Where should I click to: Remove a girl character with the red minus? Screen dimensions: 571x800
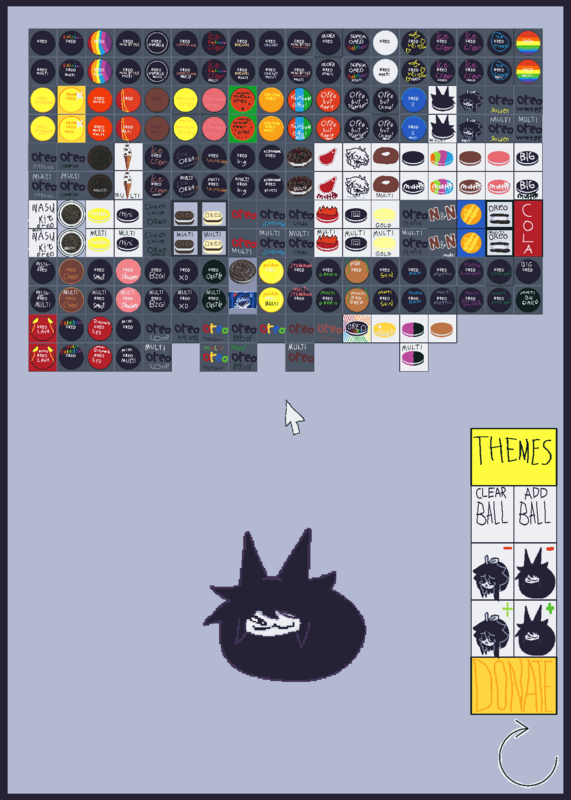click(492, 571)
